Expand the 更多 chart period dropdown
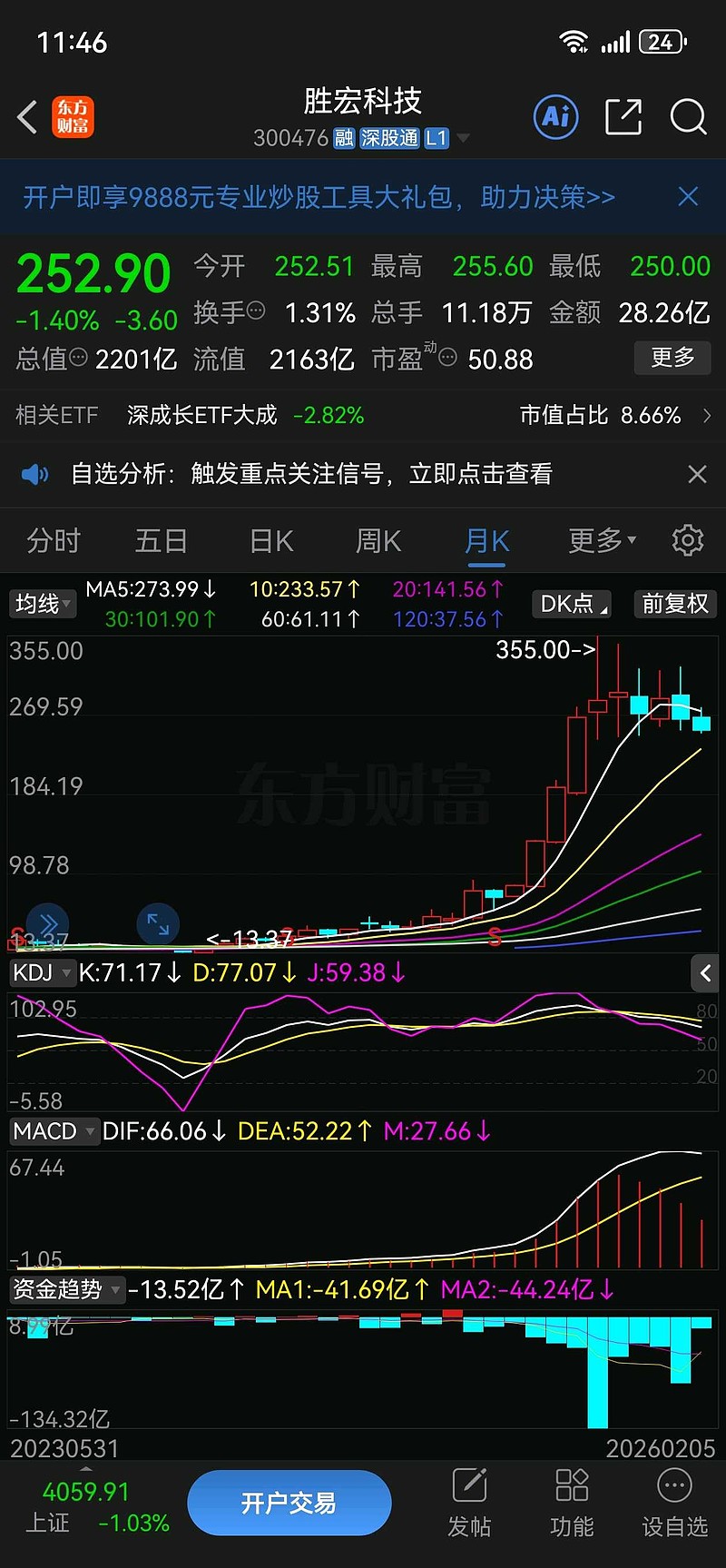Screen dimensions: 726x1568 click(602, 541)
